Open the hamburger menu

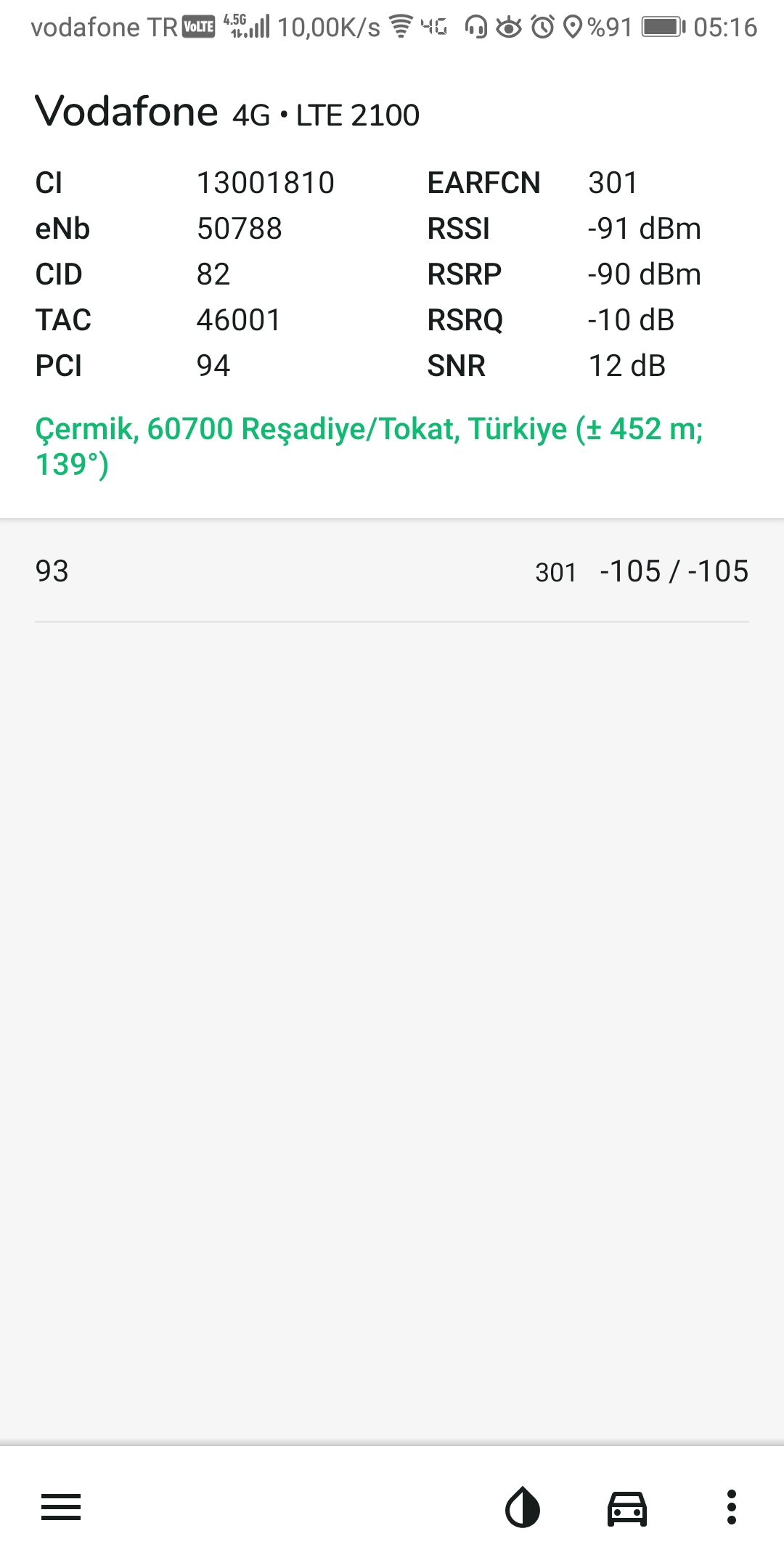click(x=61, y=1508)
